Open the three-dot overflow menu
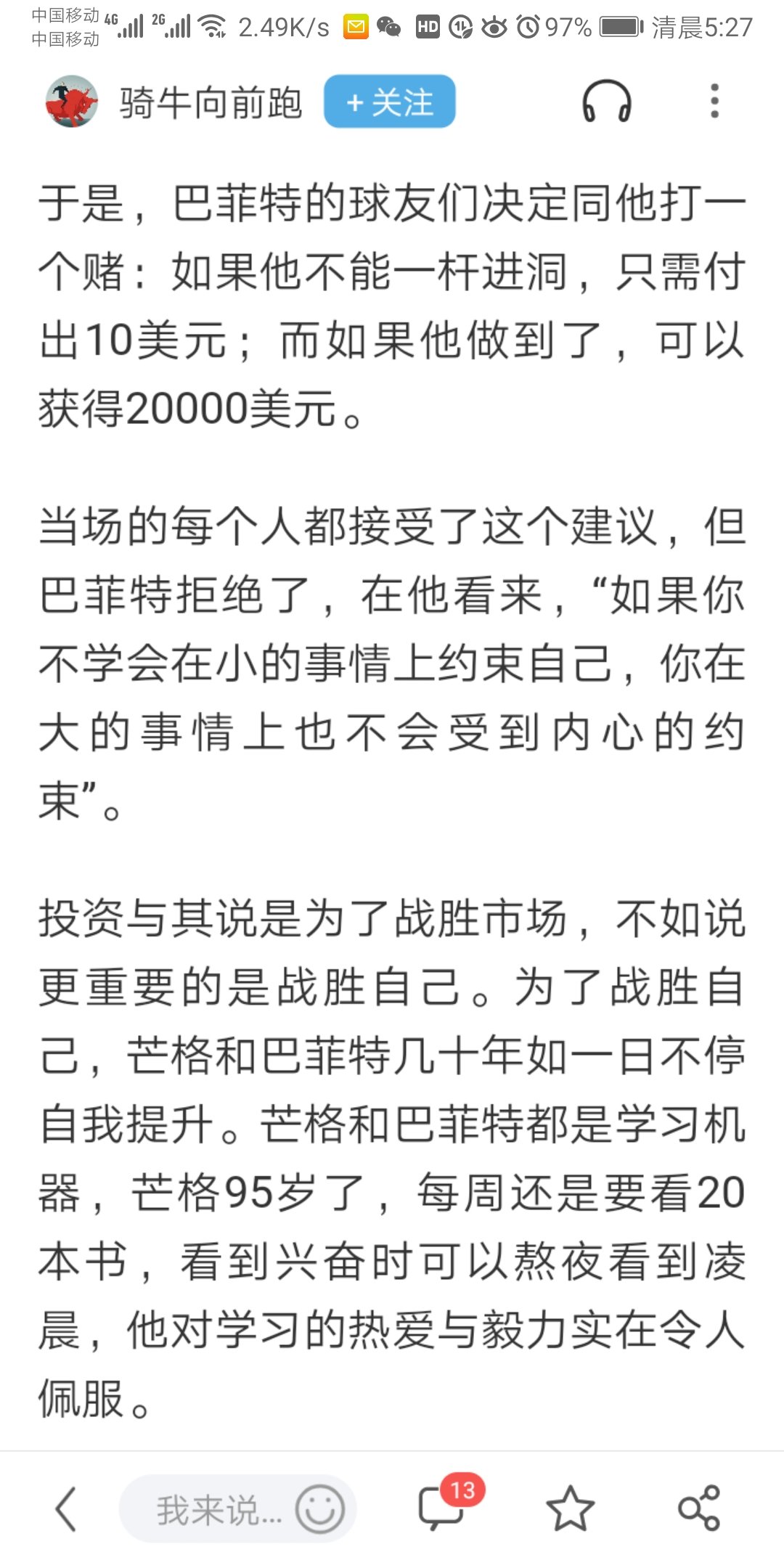 [714, 102]
